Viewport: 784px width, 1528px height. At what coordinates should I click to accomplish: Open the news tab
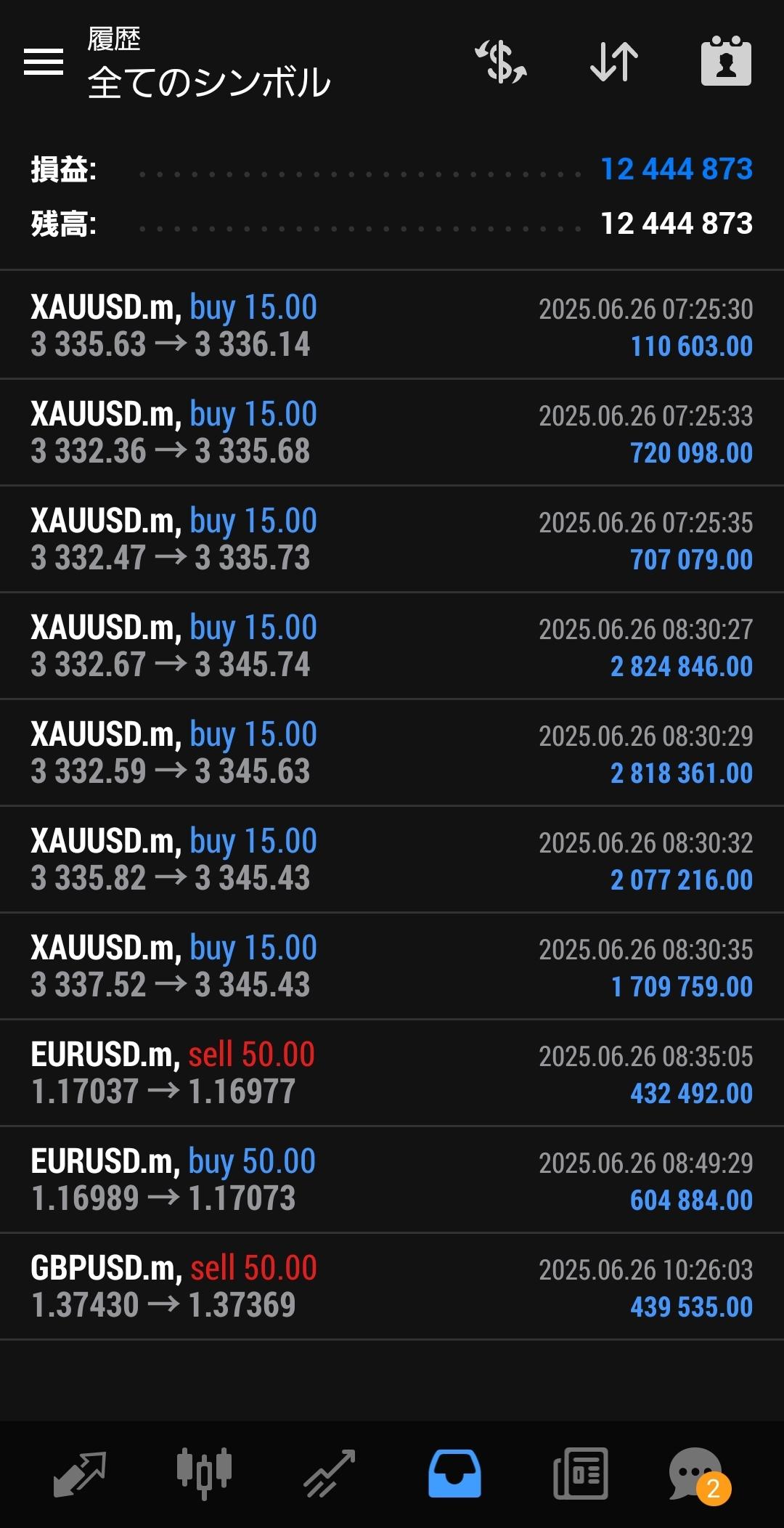point(580,1474)
